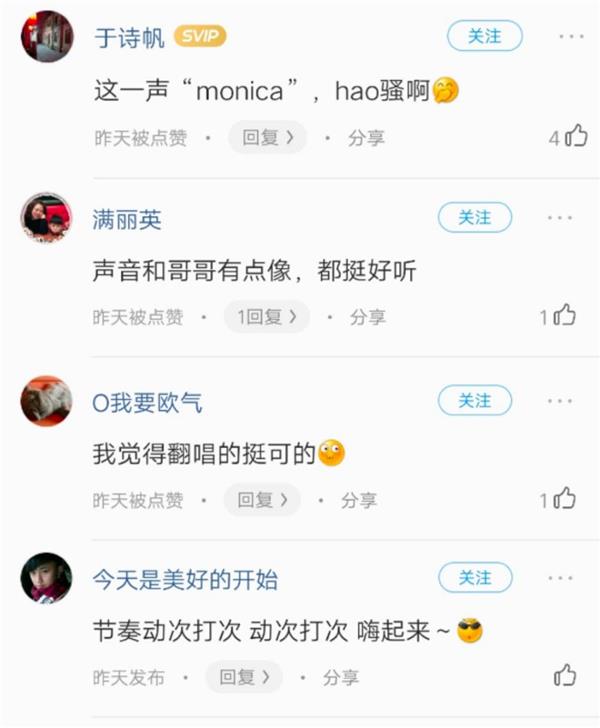Share 满丽英's comment
Screen dimensions: 600x728
tap(367, 317)
